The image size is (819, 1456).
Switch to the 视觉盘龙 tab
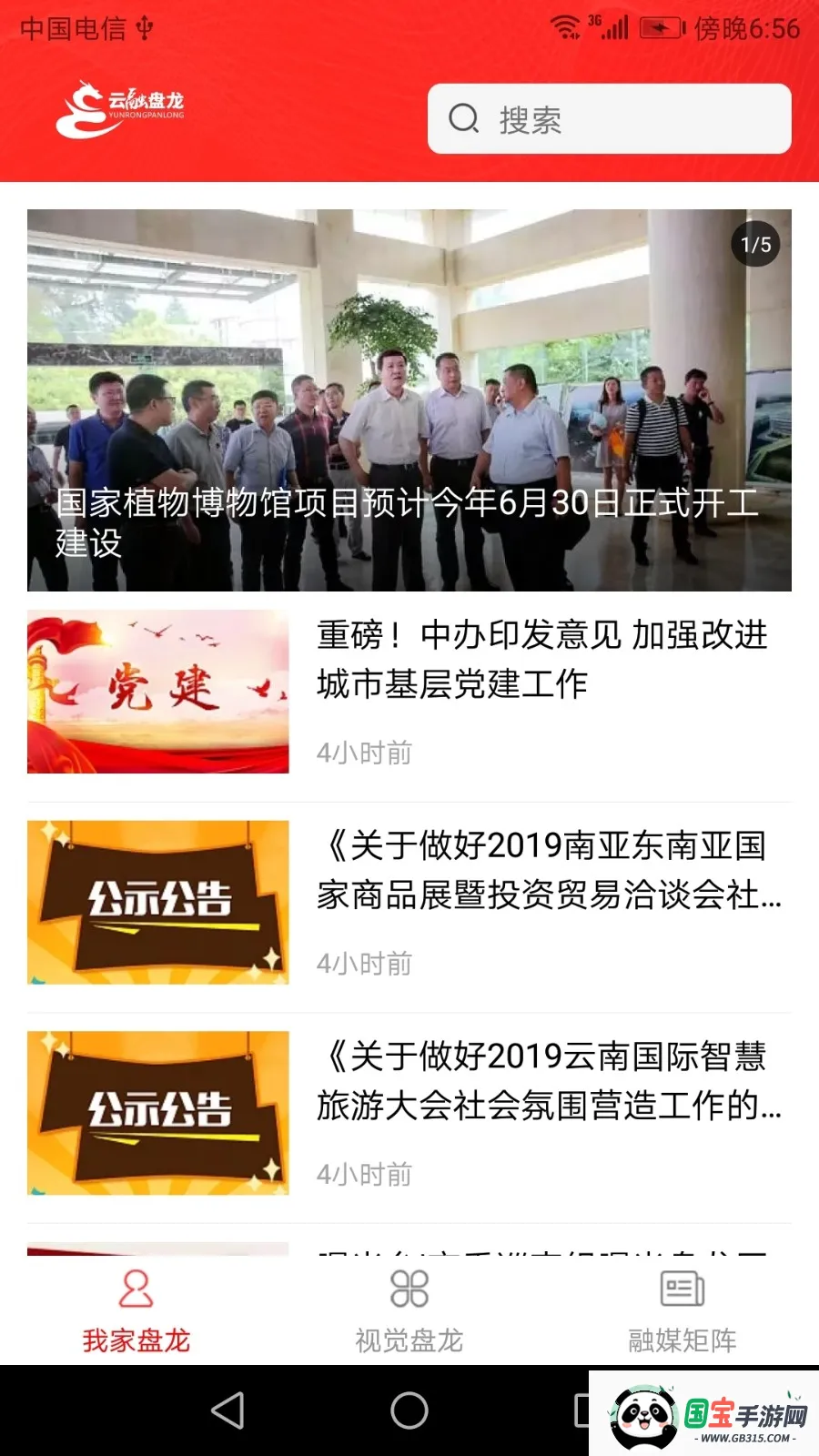[x=409, y=1310]
